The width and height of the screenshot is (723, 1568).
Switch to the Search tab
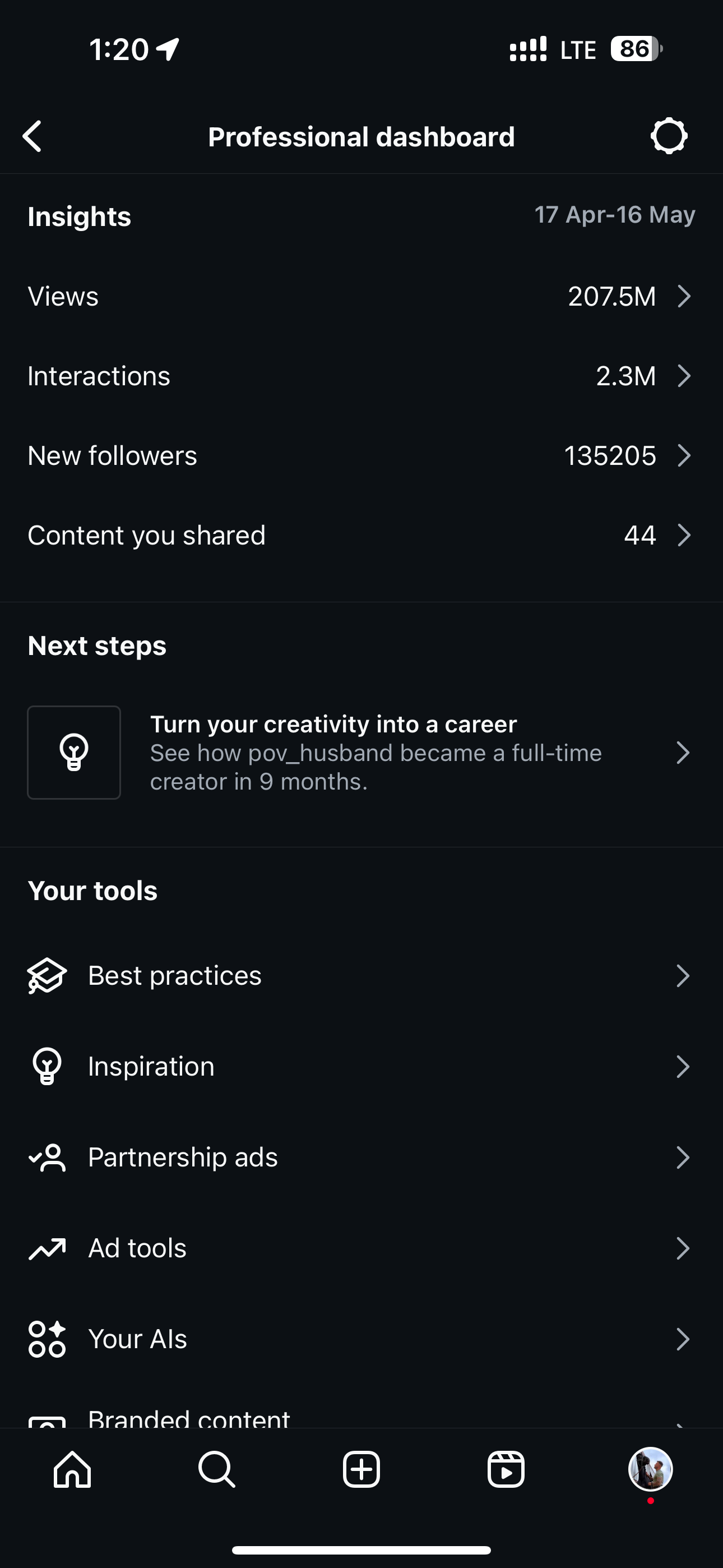217,1469
